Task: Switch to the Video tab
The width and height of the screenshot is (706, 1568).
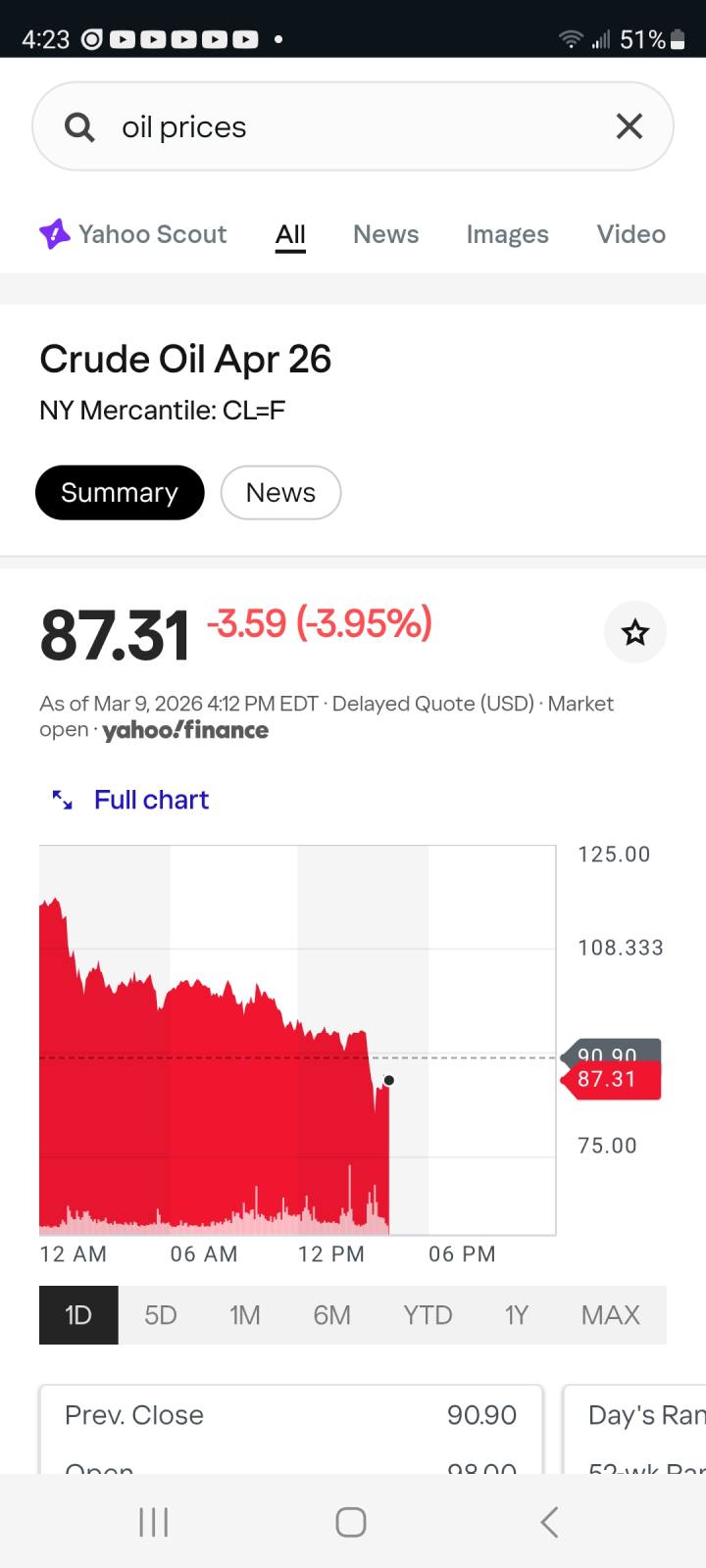Action: [630, 234]
